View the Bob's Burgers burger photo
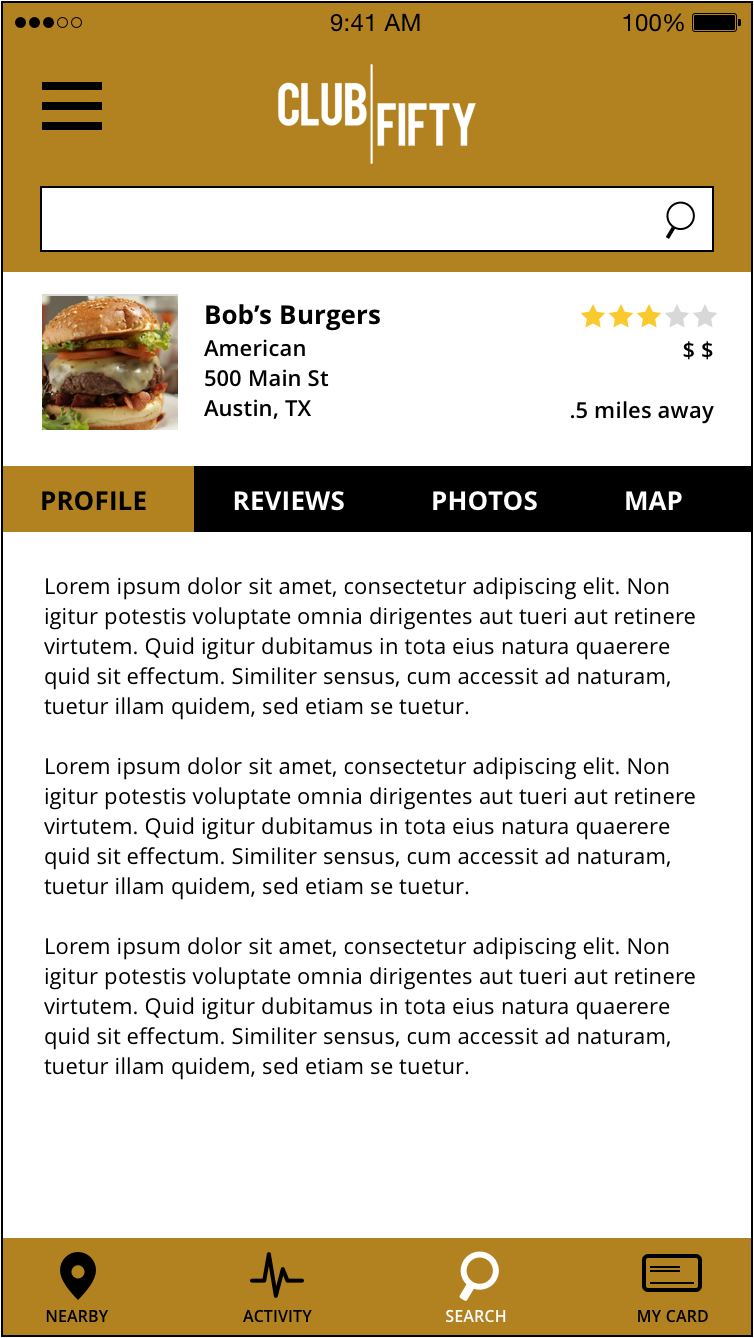This screenshot has height=1338, width=754. (110, 362)
